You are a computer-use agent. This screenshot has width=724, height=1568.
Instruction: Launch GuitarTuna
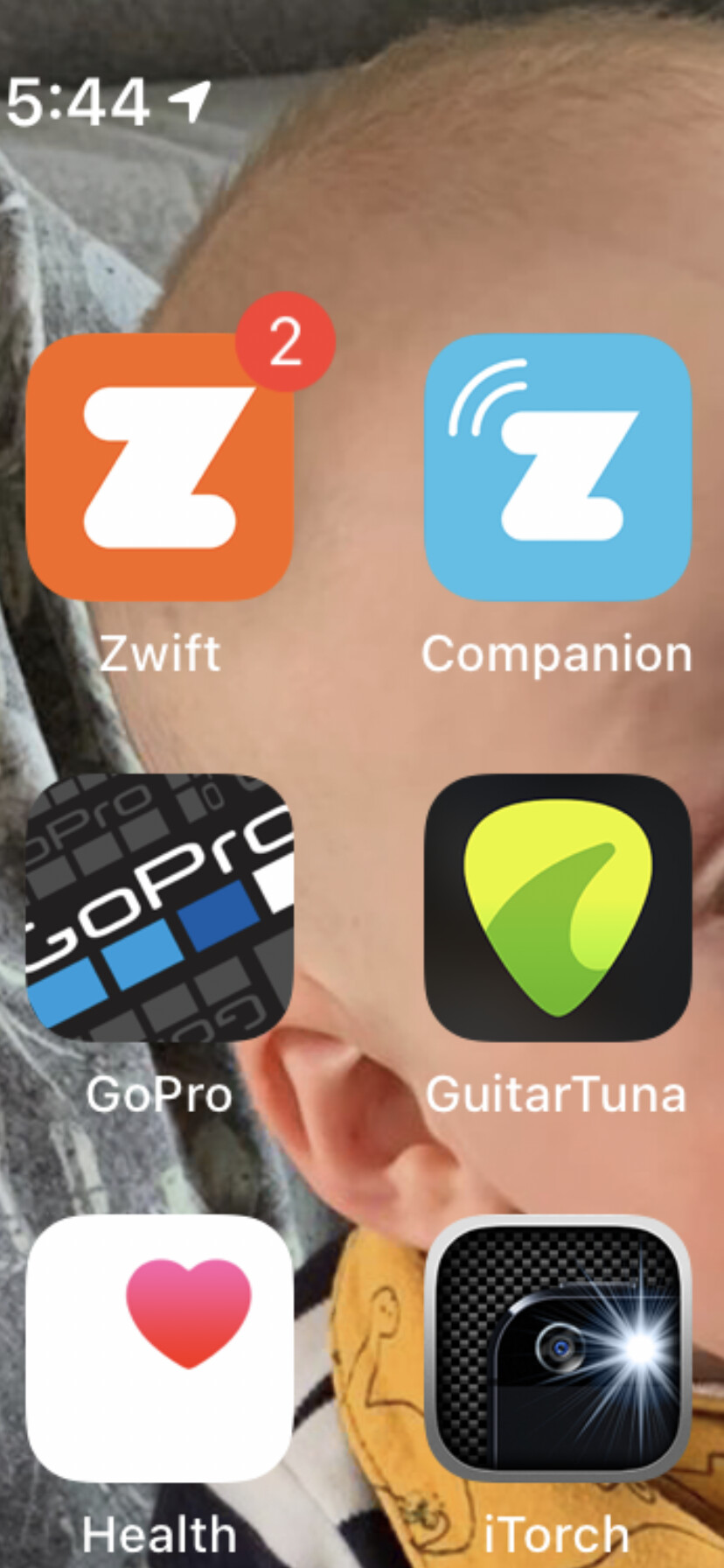click(557, 907)
